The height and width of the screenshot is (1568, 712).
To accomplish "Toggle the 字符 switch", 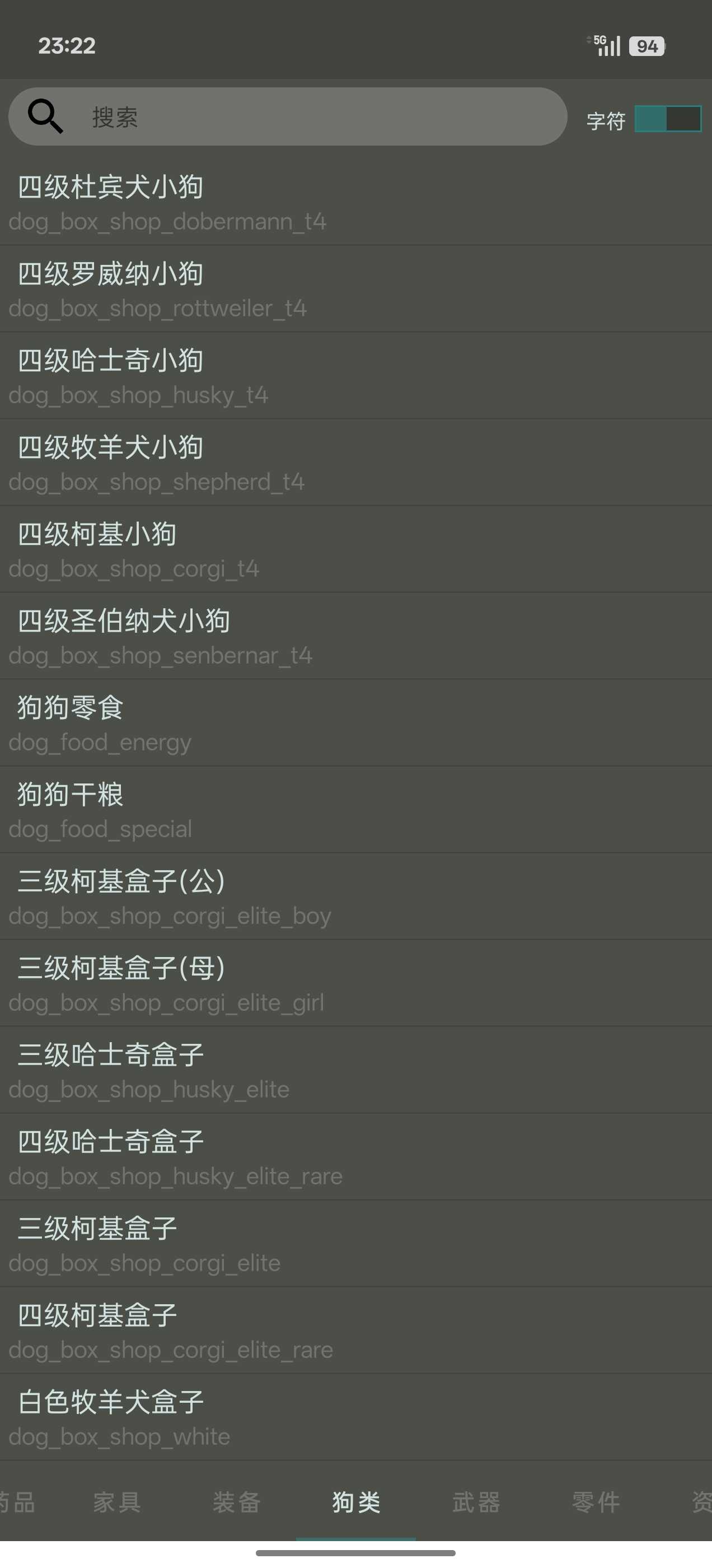I will click(x=668, y=119).
